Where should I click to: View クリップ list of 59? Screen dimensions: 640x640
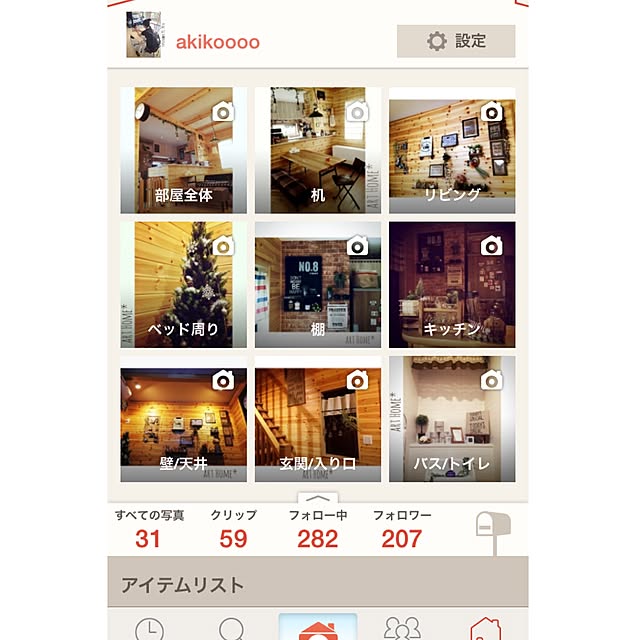click(233, 529)
